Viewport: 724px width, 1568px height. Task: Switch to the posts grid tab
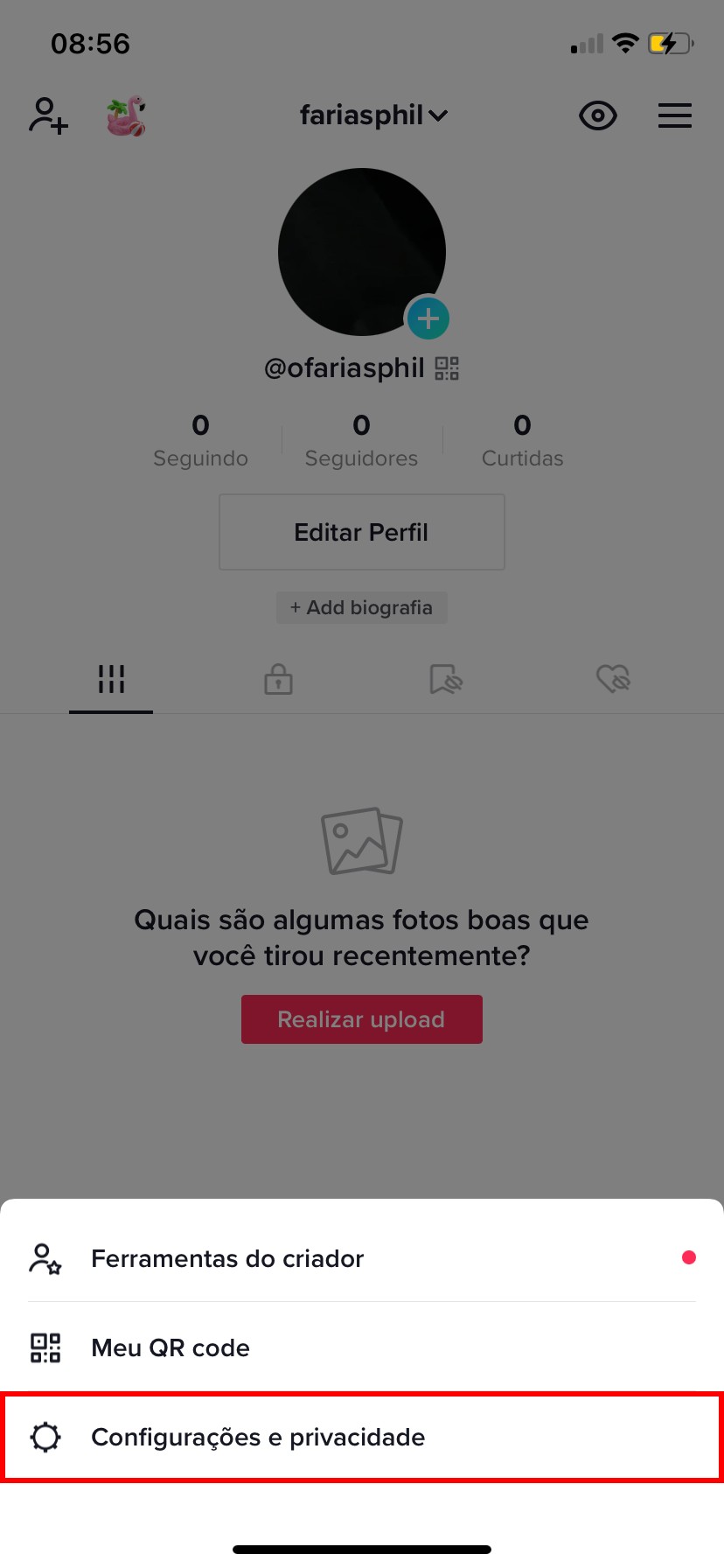(x=111, y=679)
